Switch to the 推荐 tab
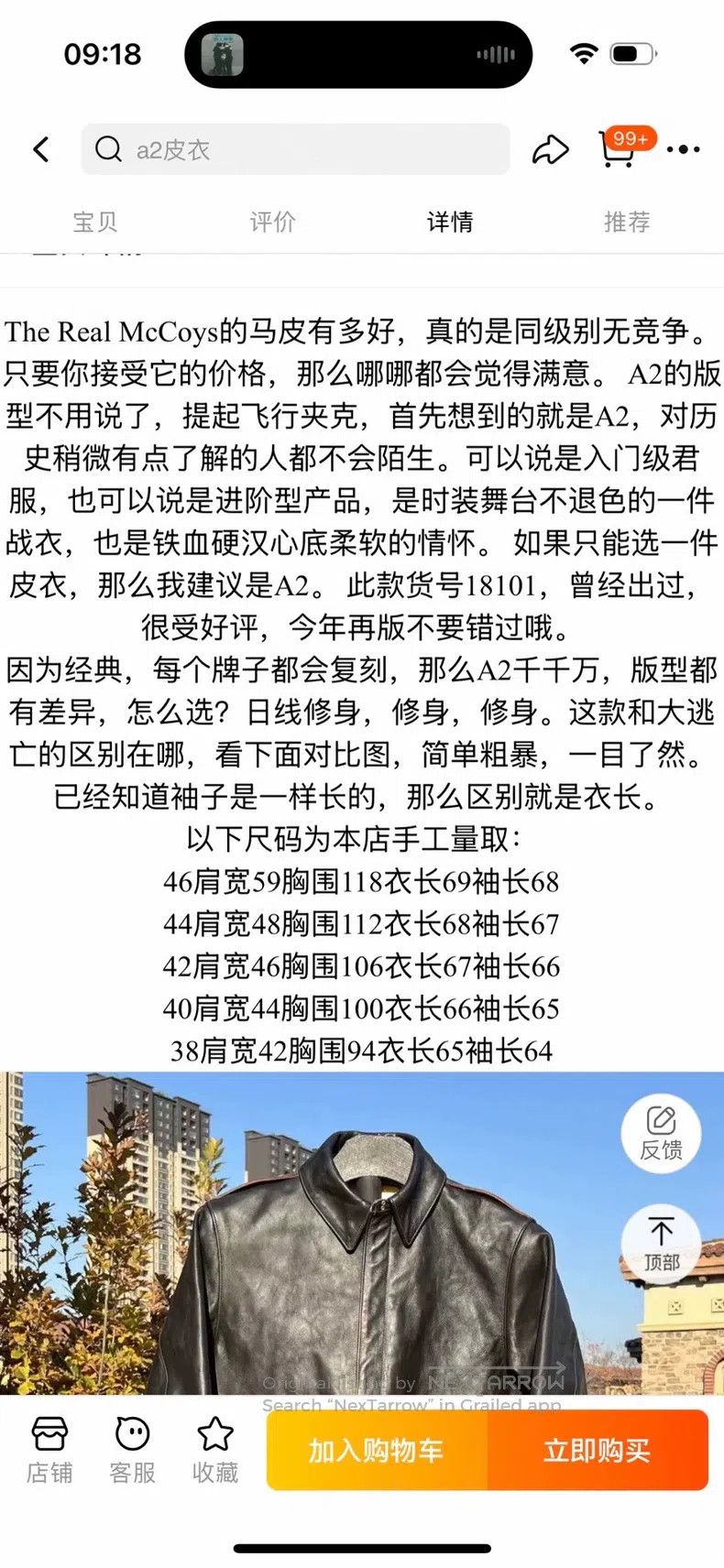 (x=627, y=222)
